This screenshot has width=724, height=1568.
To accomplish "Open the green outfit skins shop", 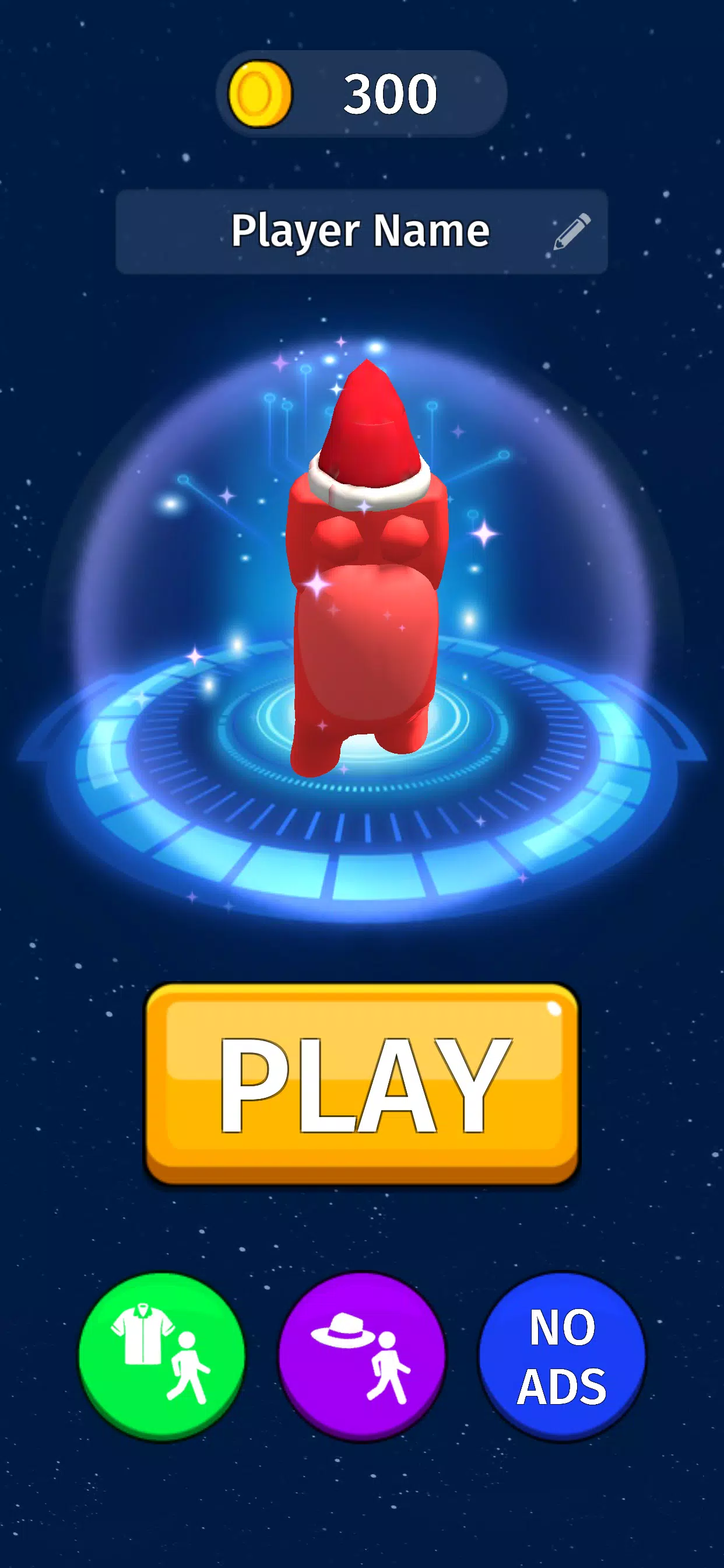I will pos(162,1357).
